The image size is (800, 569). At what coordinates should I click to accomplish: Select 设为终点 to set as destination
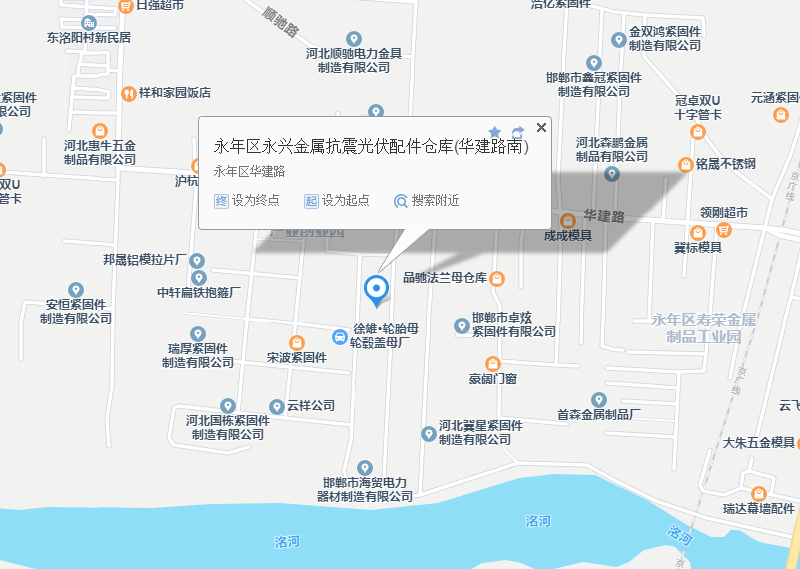(247, 200)
